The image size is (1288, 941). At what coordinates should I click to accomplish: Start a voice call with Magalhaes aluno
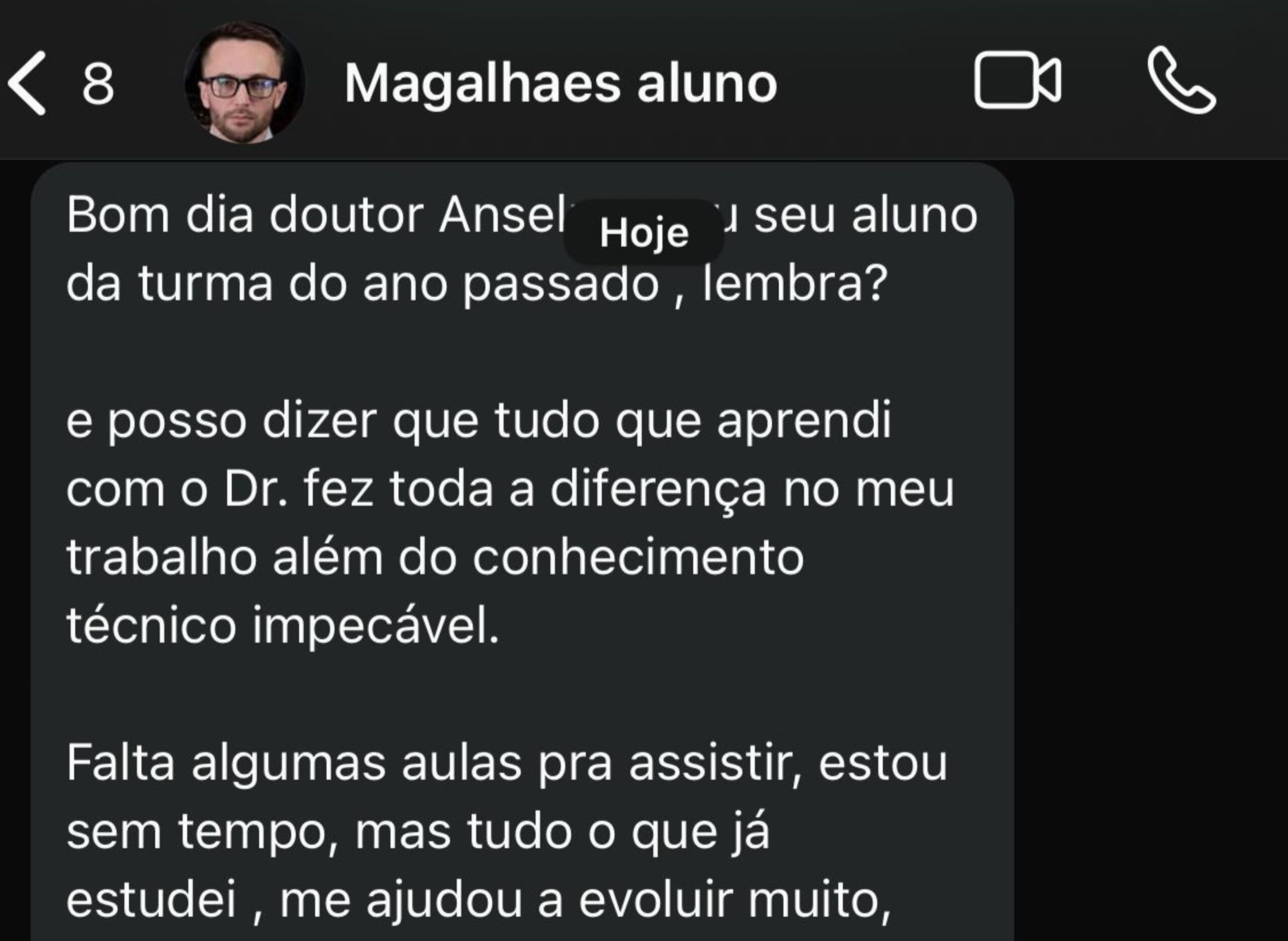click(1181, 81)
